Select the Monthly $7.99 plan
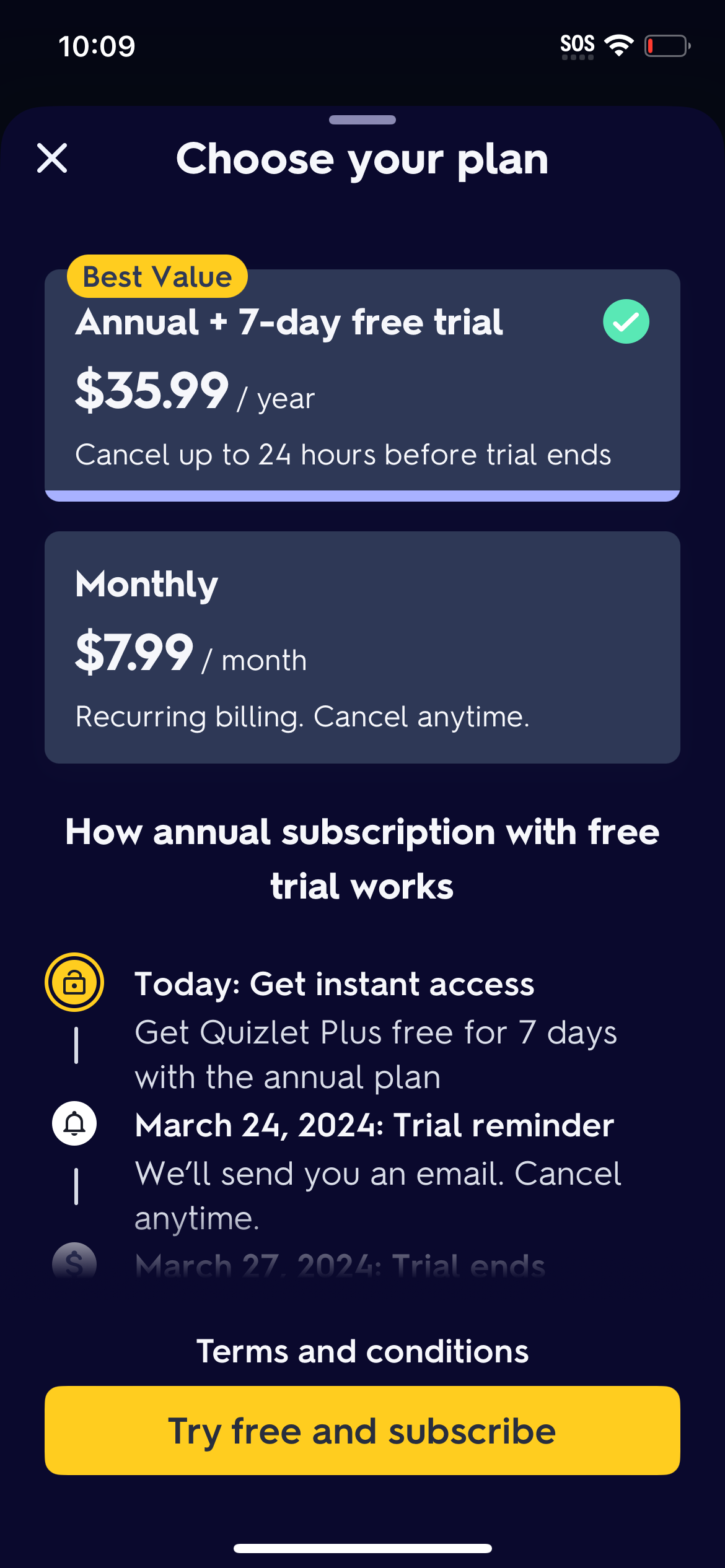 point(362,647)
